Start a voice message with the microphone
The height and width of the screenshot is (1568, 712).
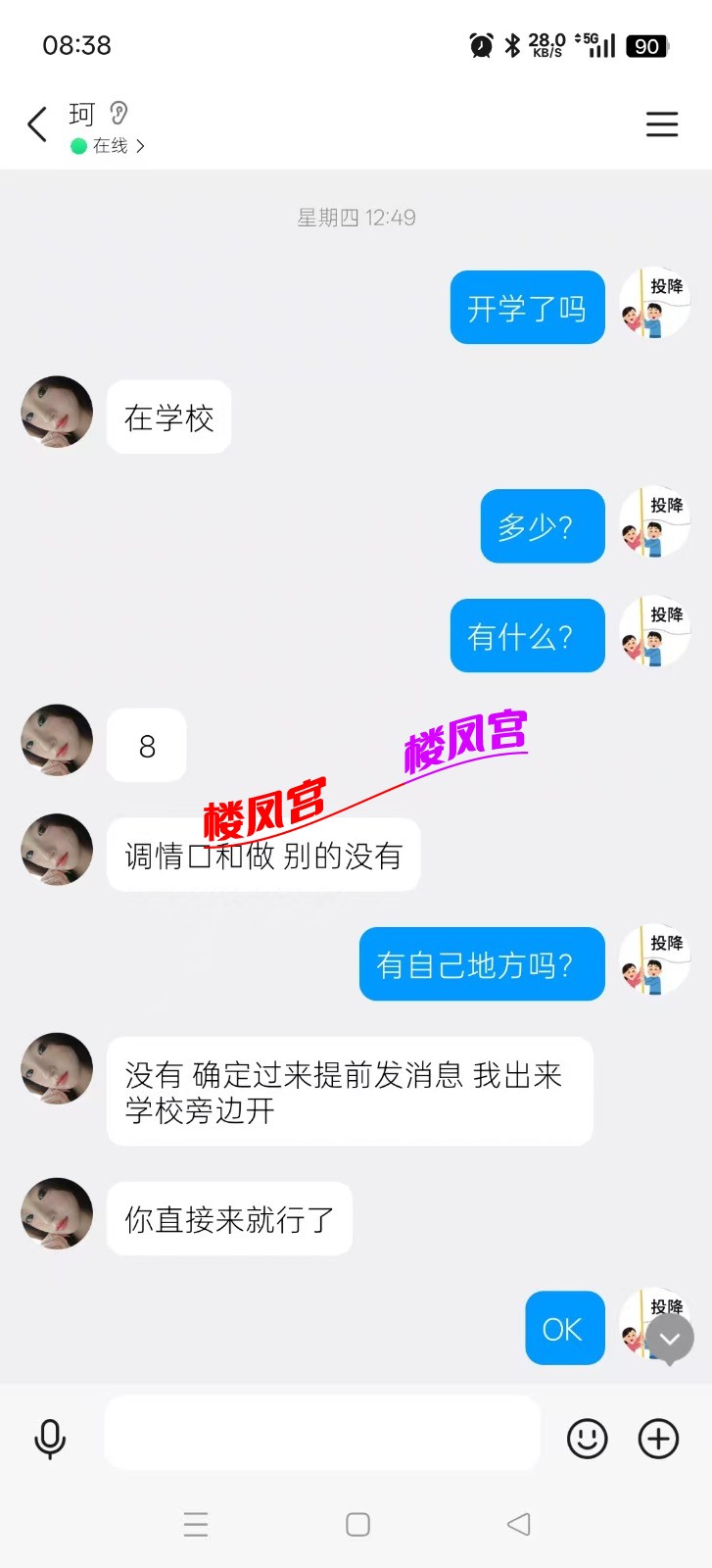(50, 1439)
